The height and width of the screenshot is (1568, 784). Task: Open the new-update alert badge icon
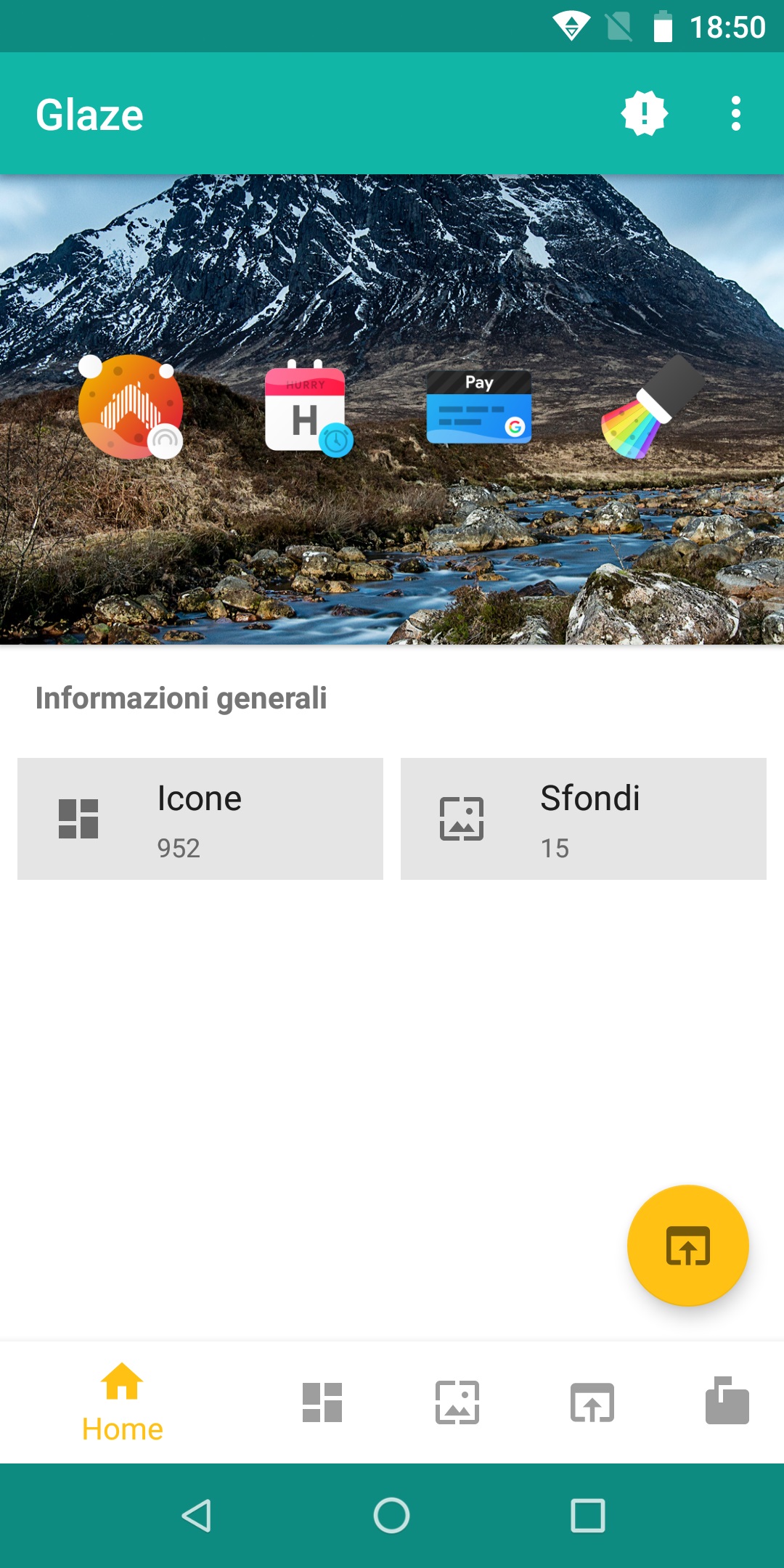pos(644,113)
